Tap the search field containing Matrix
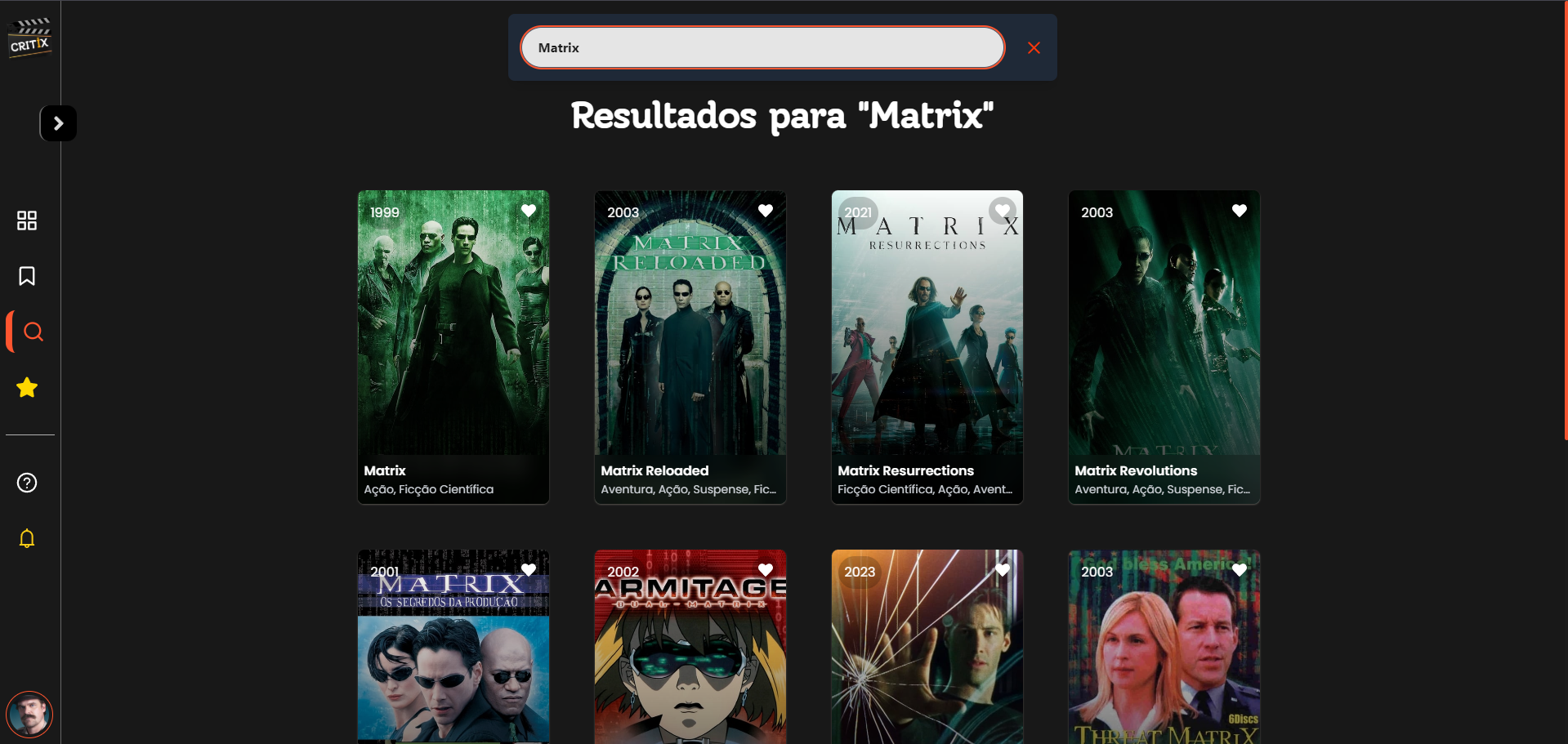 [x=762, y=47]
